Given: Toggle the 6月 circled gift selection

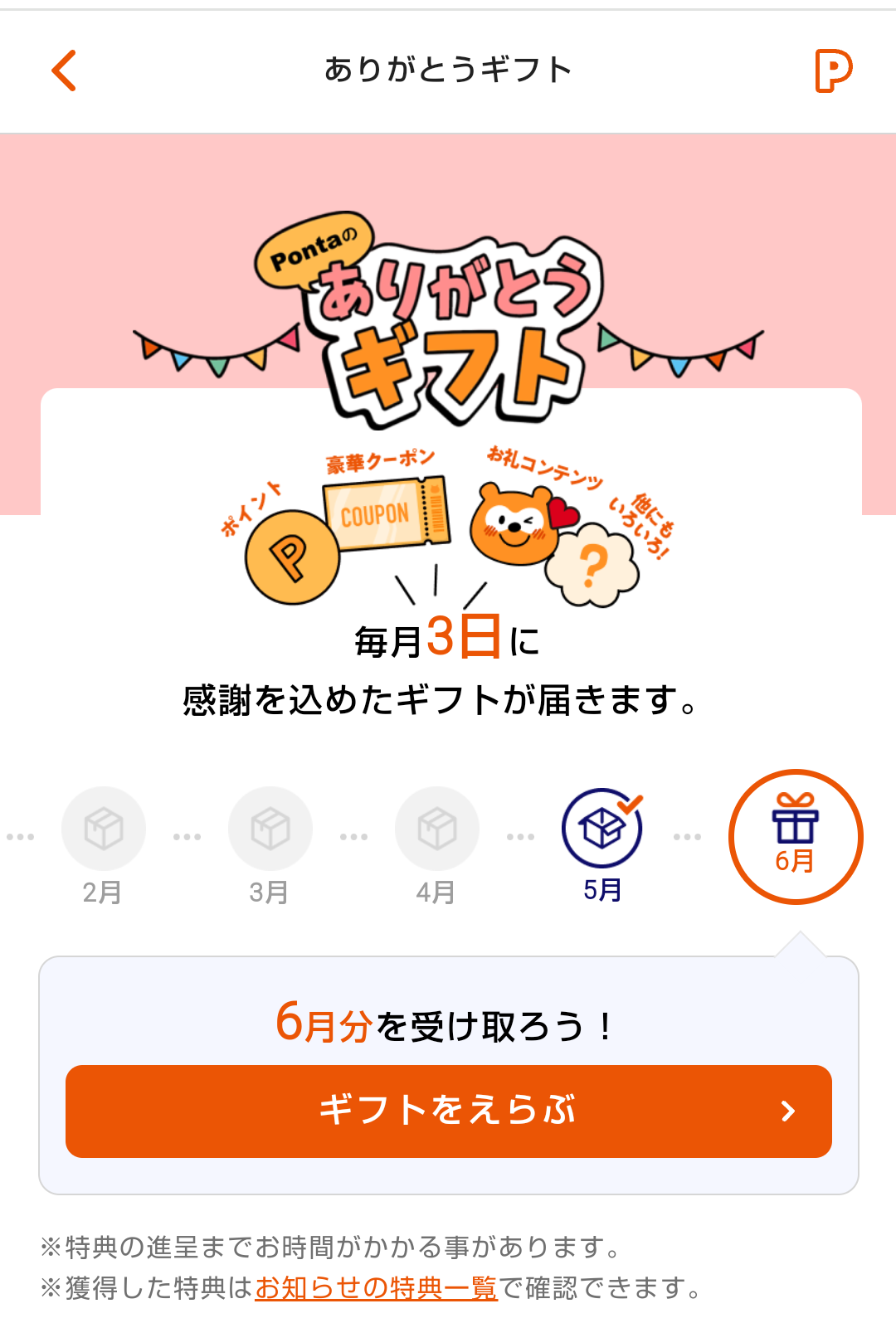Looking at the screenshot, I should pos(796,836).
